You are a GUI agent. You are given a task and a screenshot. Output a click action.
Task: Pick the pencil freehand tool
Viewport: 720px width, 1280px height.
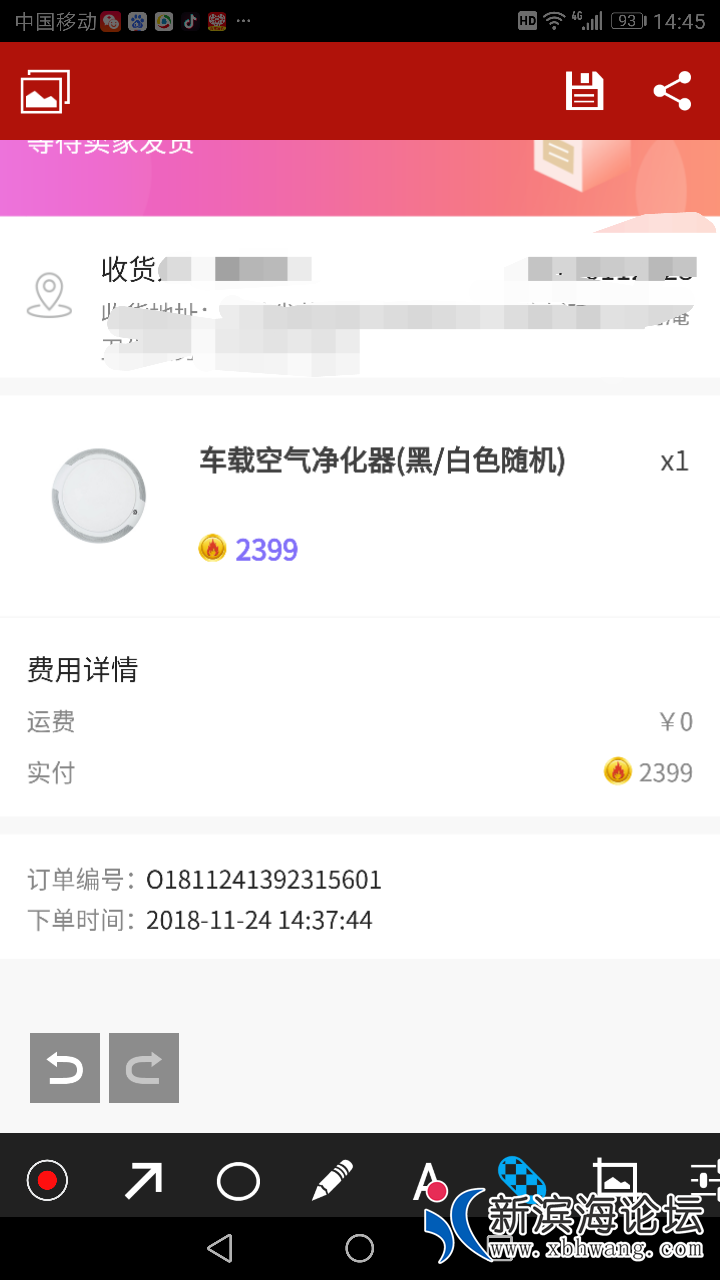332,1181
